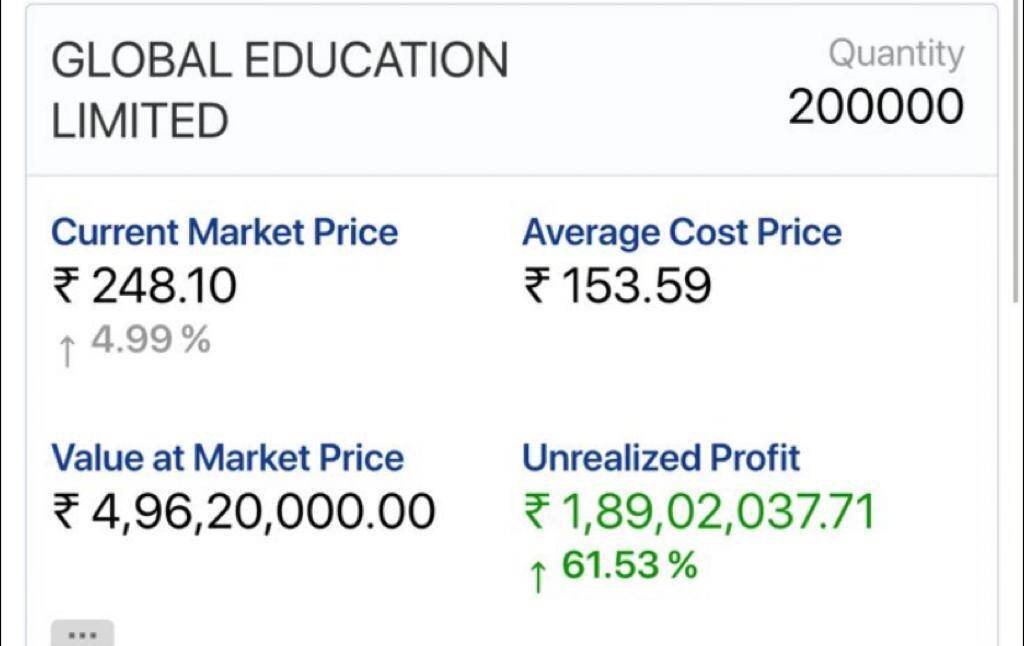Open the Global Education Limited holding card

pos(280,90)
